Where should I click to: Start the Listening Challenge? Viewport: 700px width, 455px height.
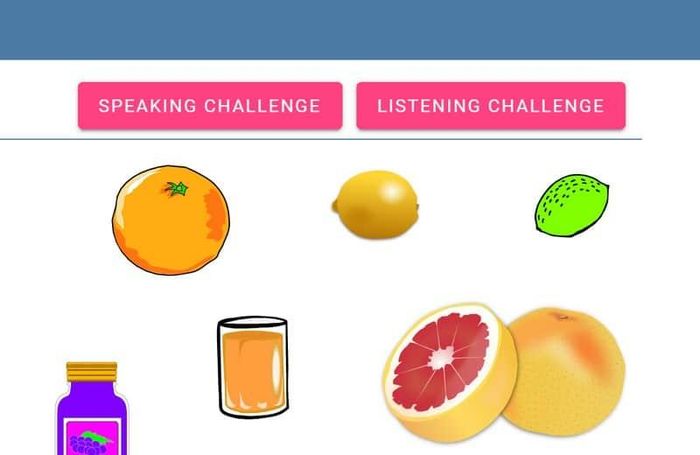click(x=490, y=106)
